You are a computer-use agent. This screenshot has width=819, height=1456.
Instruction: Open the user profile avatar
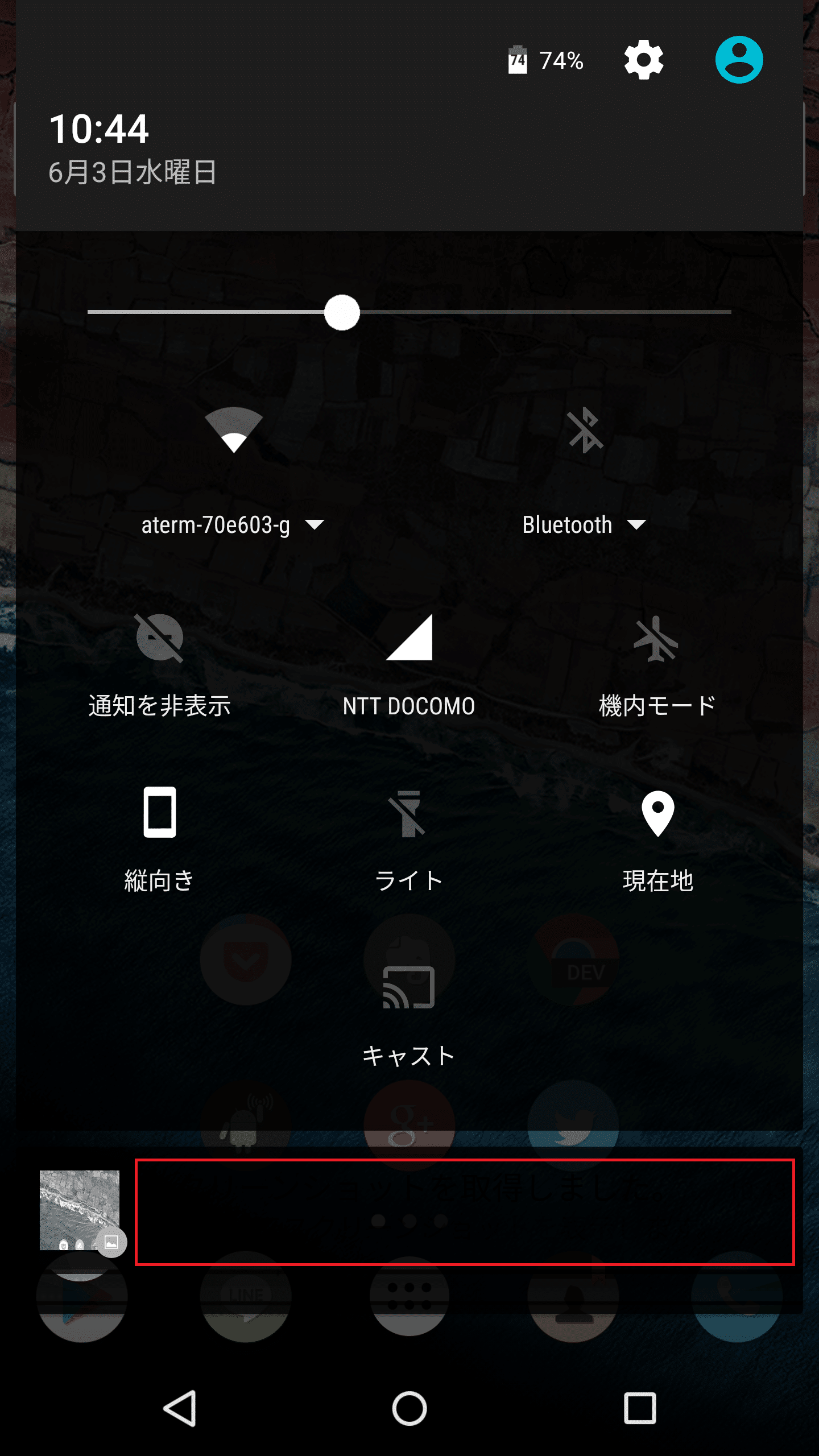coord(739,60)
